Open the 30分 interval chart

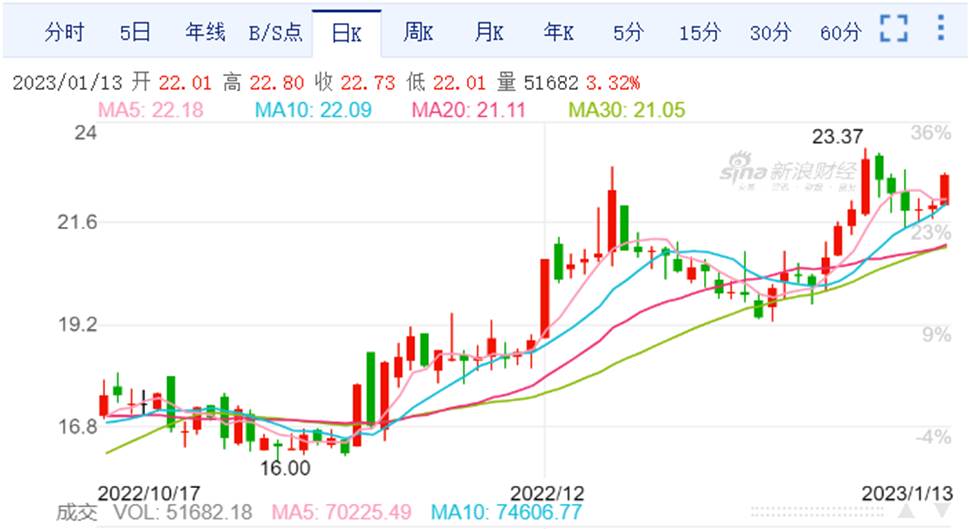(x=770, y=33)
